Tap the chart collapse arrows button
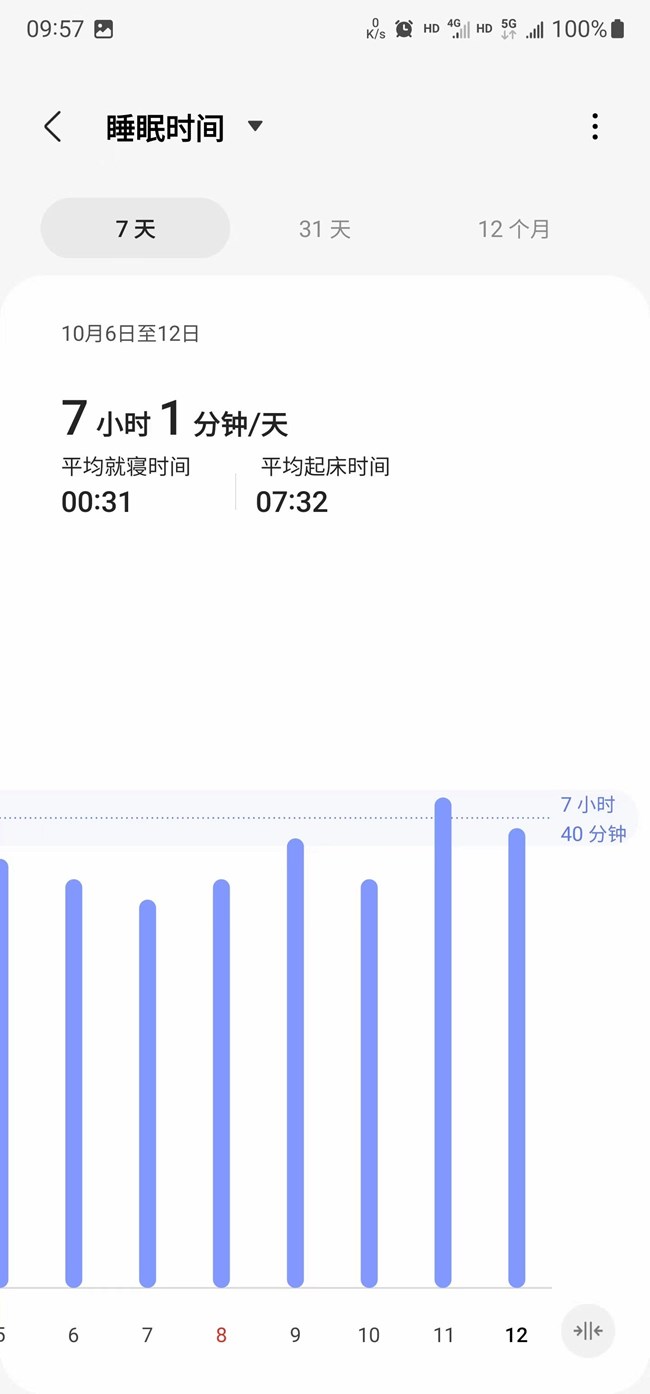 click(x=588, y=1331)
